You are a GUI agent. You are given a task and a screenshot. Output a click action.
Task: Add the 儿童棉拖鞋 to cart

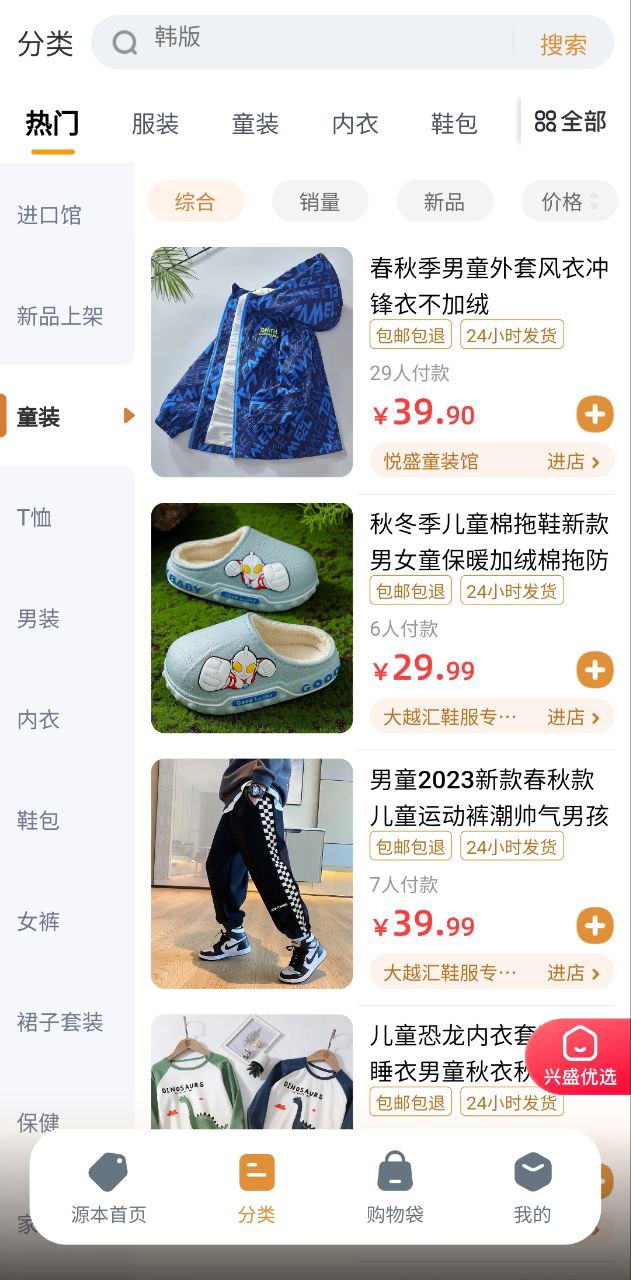[595, 670]
